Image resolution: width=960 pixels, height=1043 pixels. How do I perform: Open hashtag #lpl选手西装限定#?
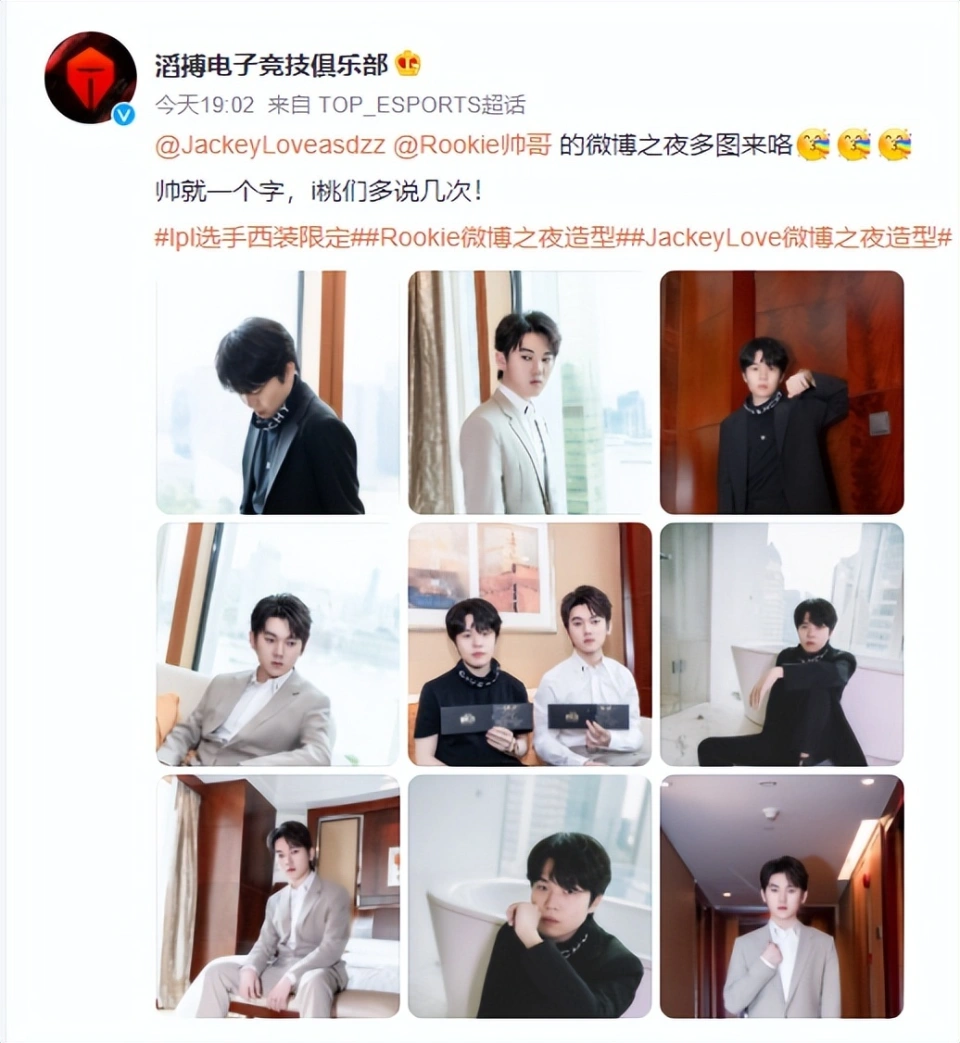(252, 238)
